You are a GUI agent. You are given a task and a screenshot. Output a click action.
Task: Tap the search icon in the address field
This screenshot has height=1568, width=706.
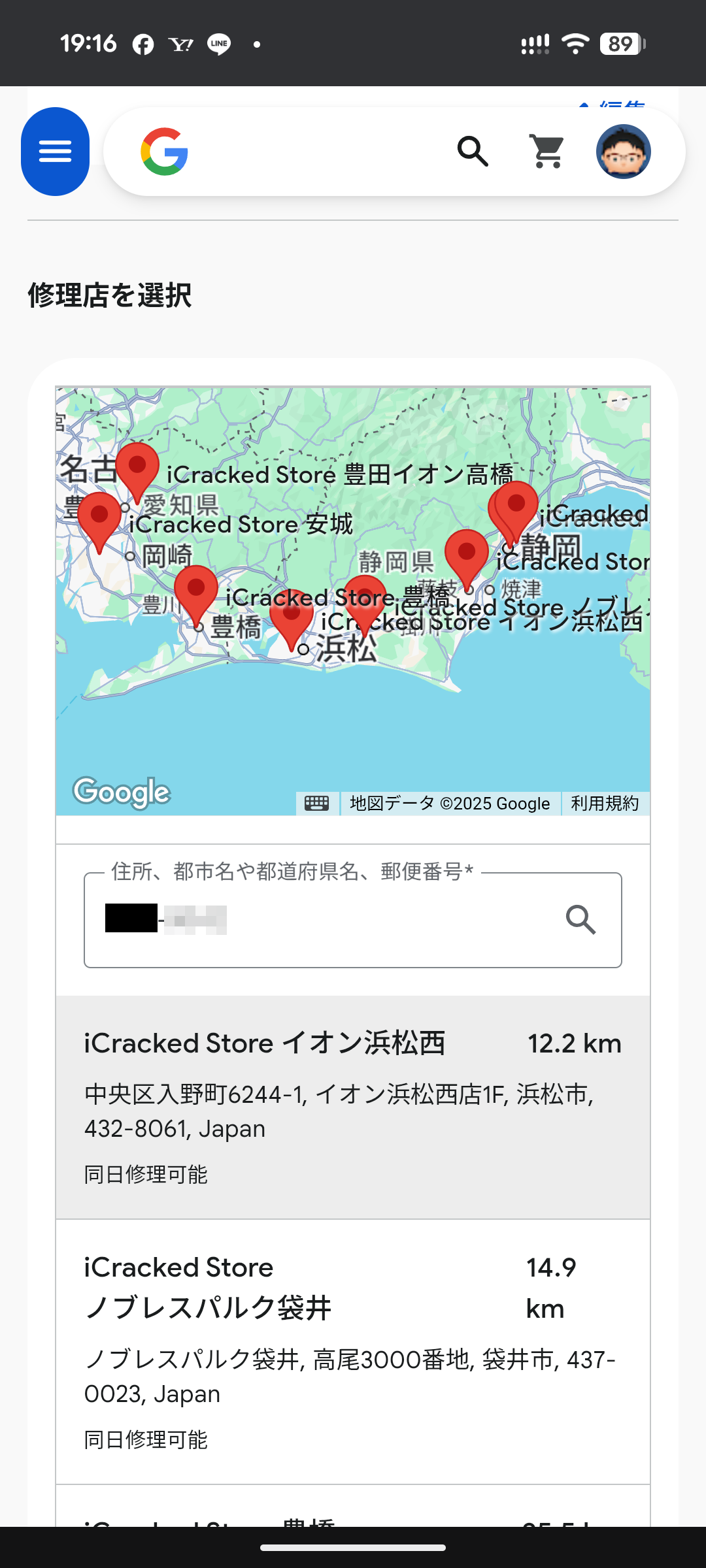tap(580, 920)
